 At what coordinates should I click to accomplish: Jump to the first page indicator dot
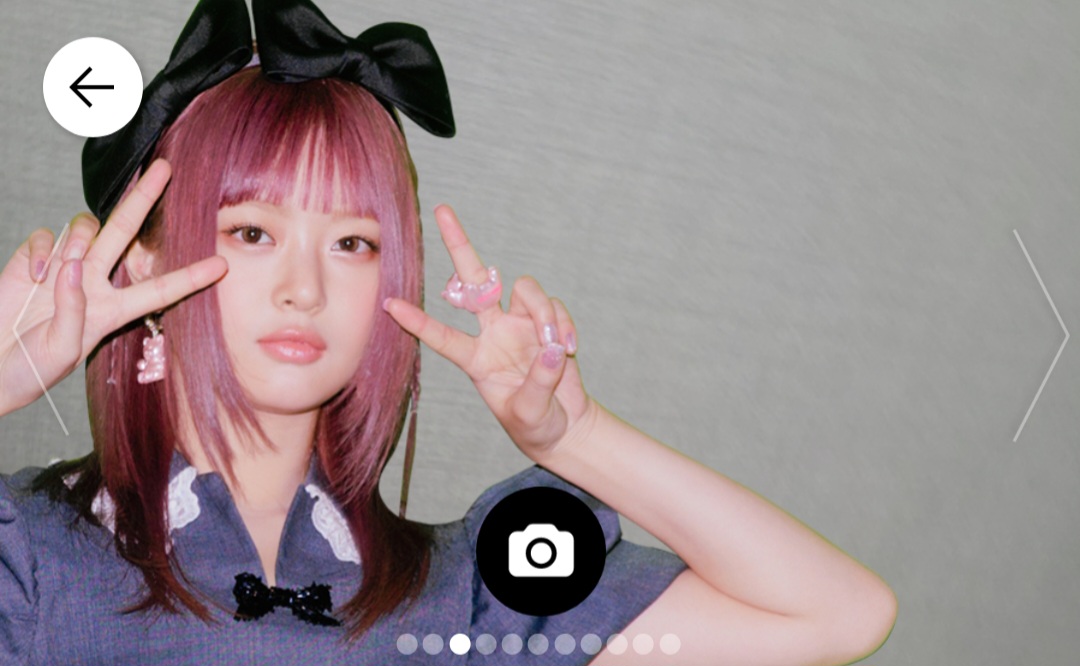(407, 644)
